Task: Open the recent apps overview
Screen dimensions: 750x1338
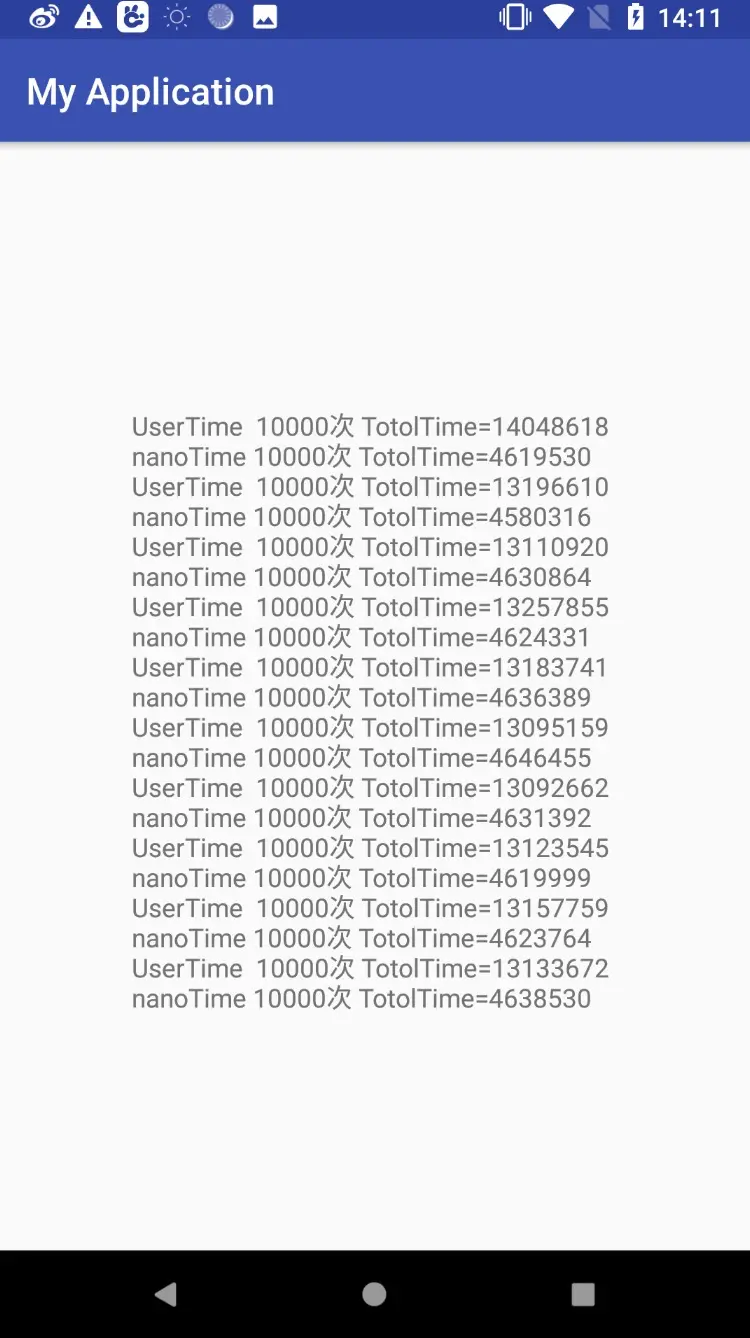Action: click(x=582, y=1294)
